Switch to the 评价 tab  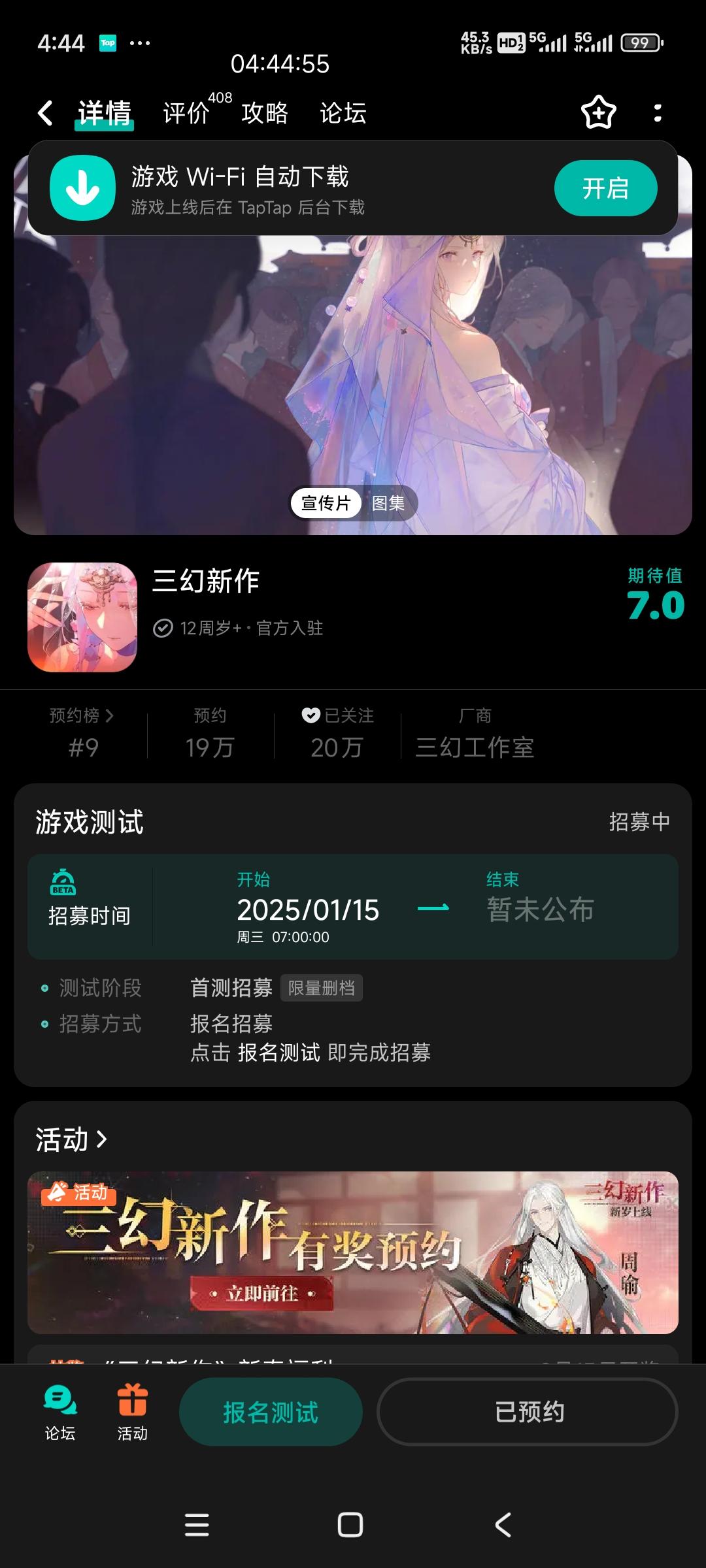coord(186,113)
